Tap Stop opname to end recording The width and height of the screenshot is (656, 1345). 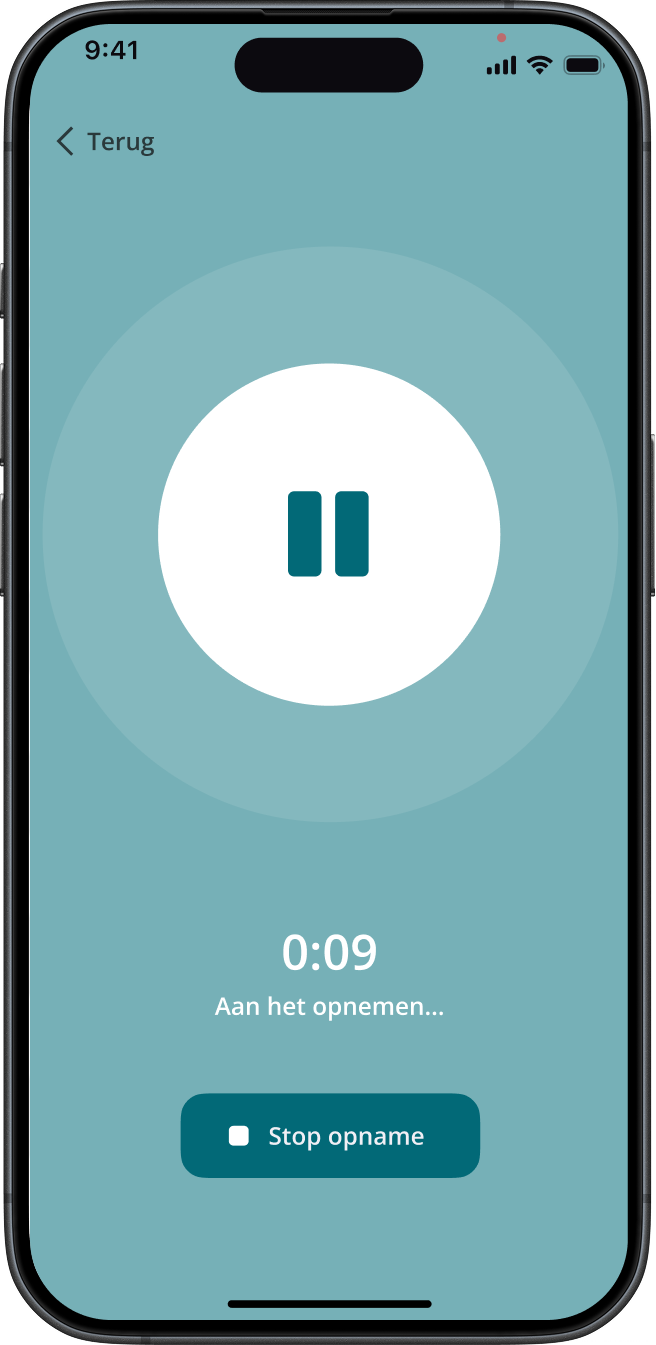[x=330, y=1136]
